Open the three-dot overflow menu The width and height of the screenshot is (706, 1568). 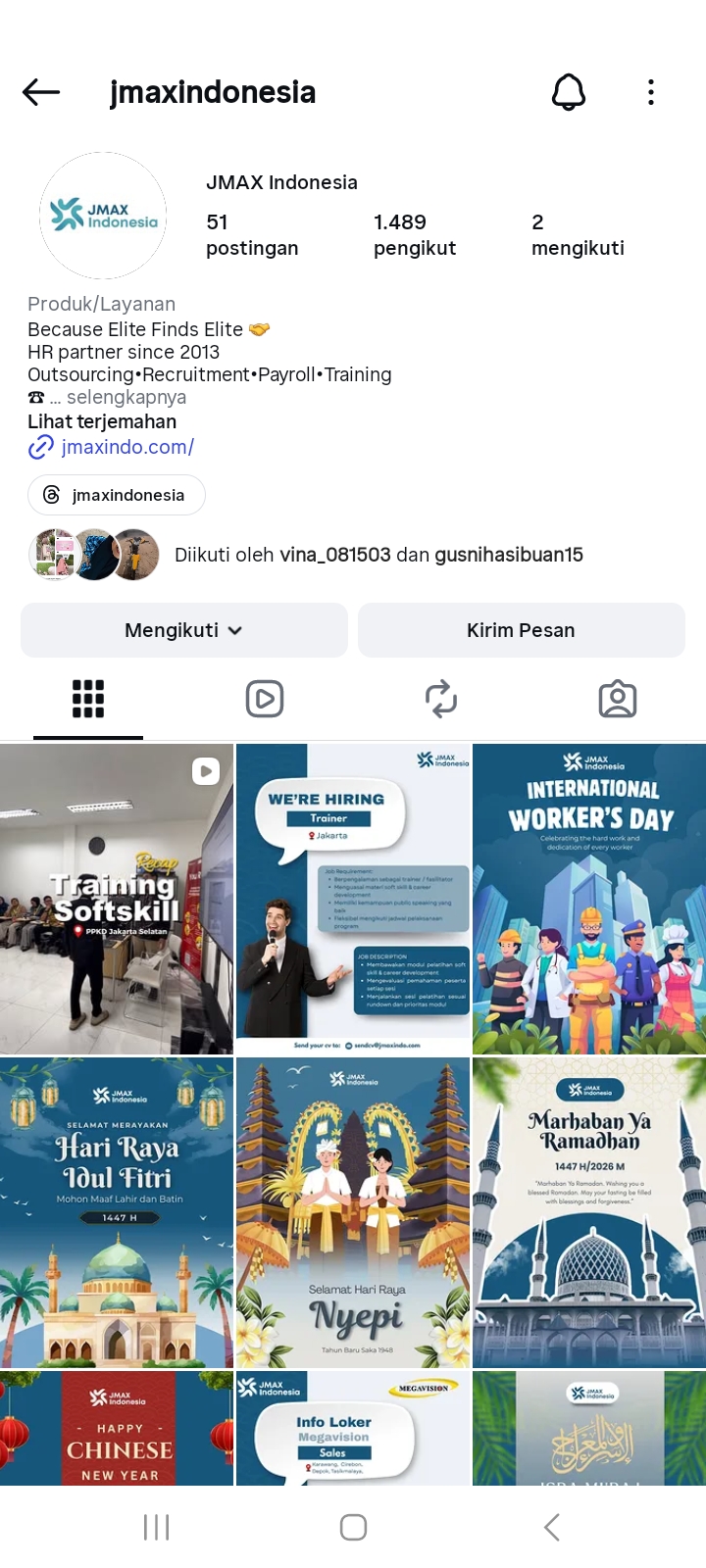pos(651,92)
